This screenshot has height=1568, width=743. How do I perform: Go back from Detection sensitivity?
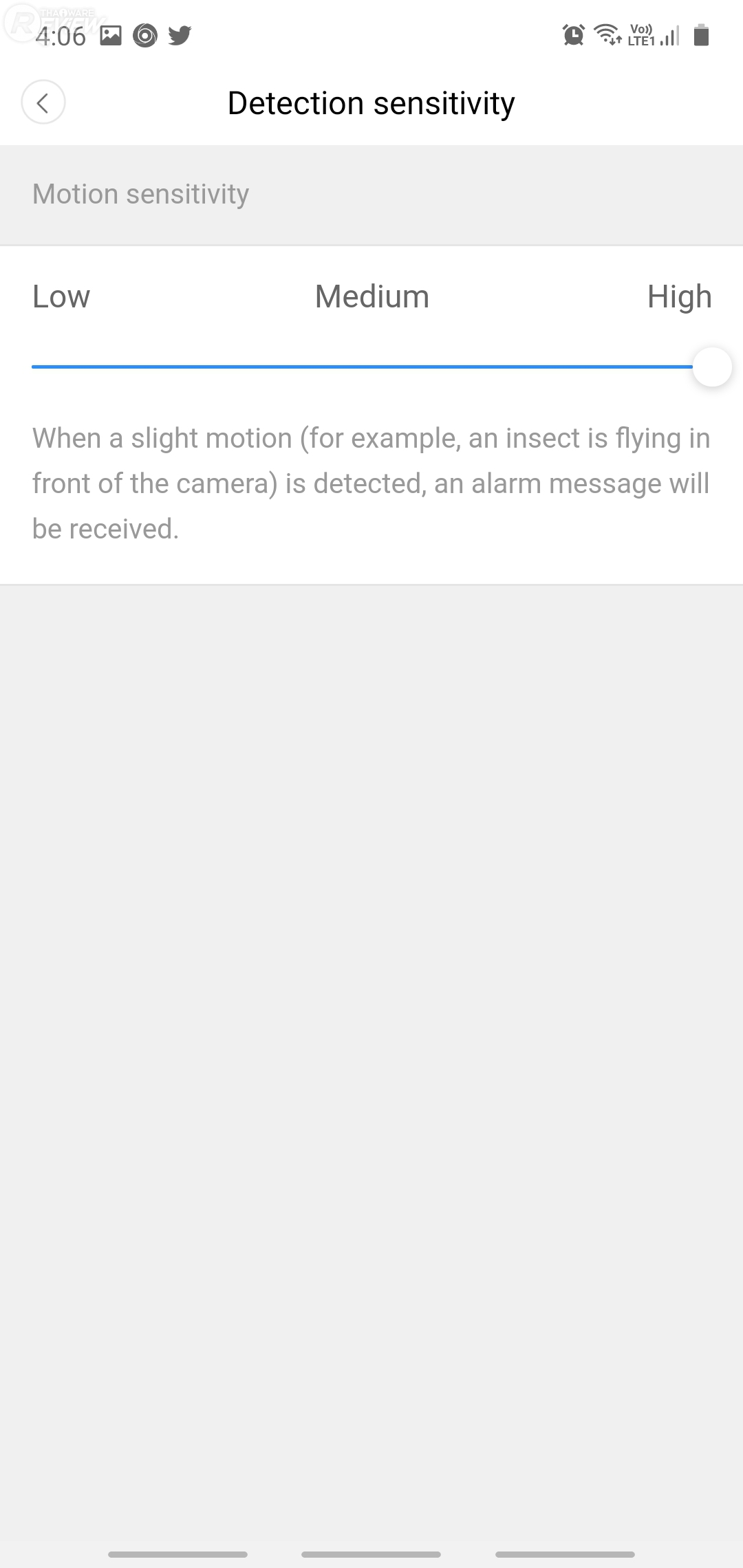coord(43,103)
